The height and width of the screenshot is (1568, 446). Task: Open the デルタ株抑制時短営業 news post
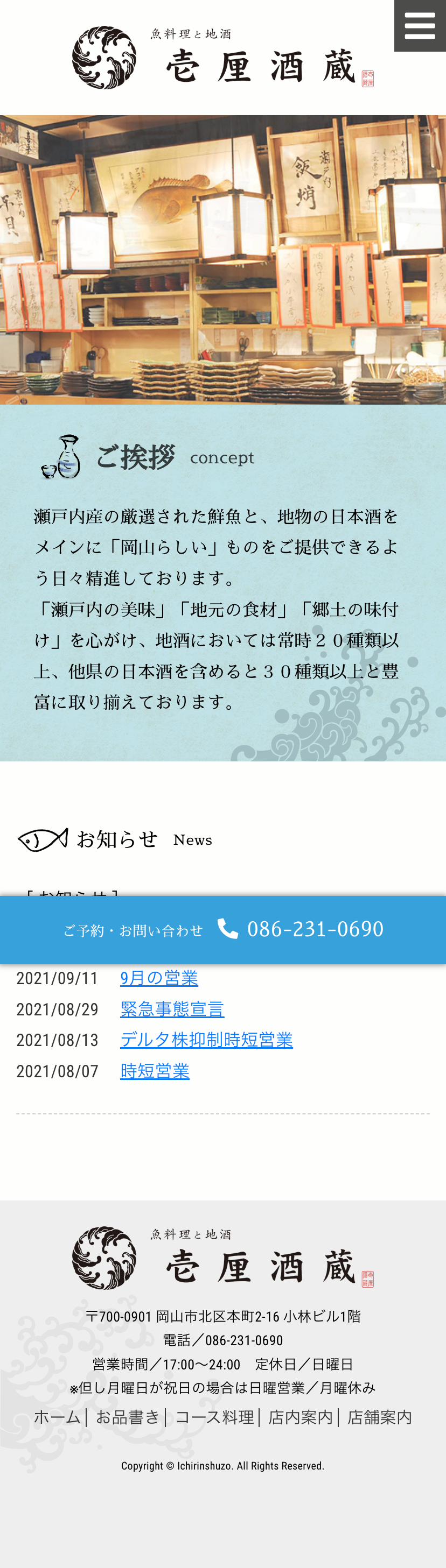206,1039
